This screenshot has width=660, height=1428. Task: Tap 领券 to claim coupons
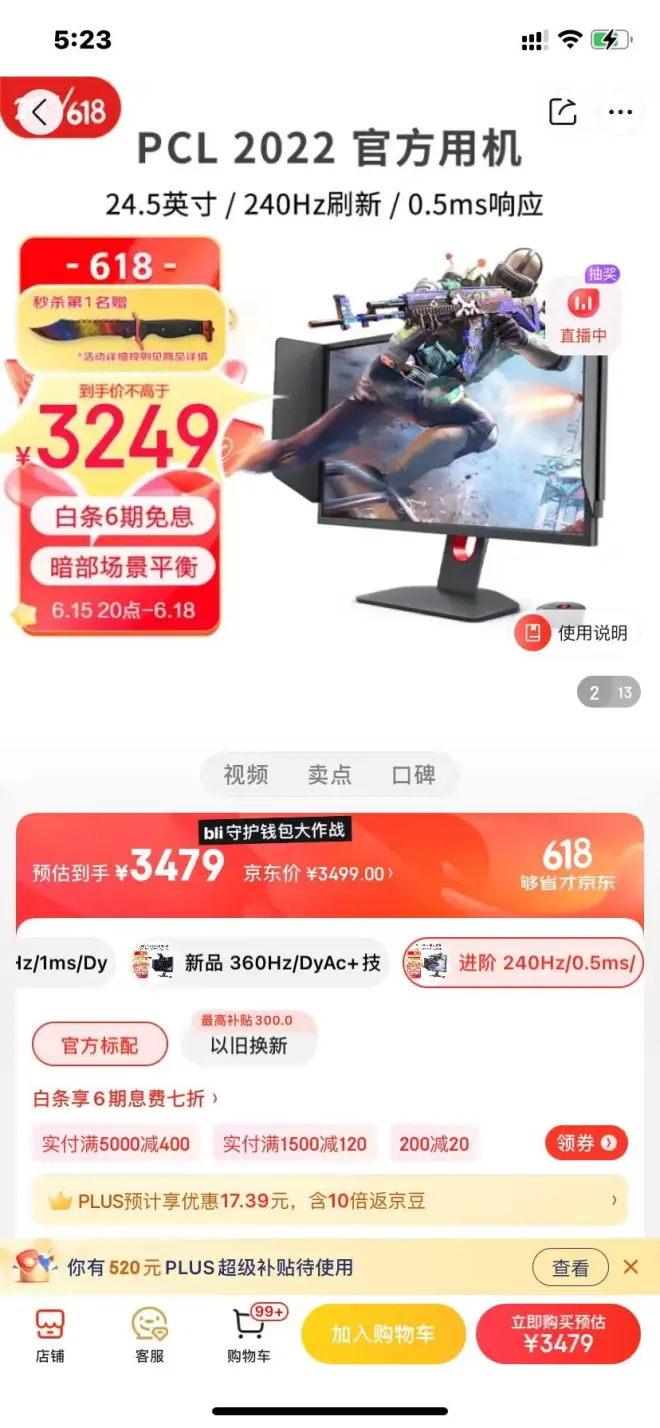pos(586,1143)
